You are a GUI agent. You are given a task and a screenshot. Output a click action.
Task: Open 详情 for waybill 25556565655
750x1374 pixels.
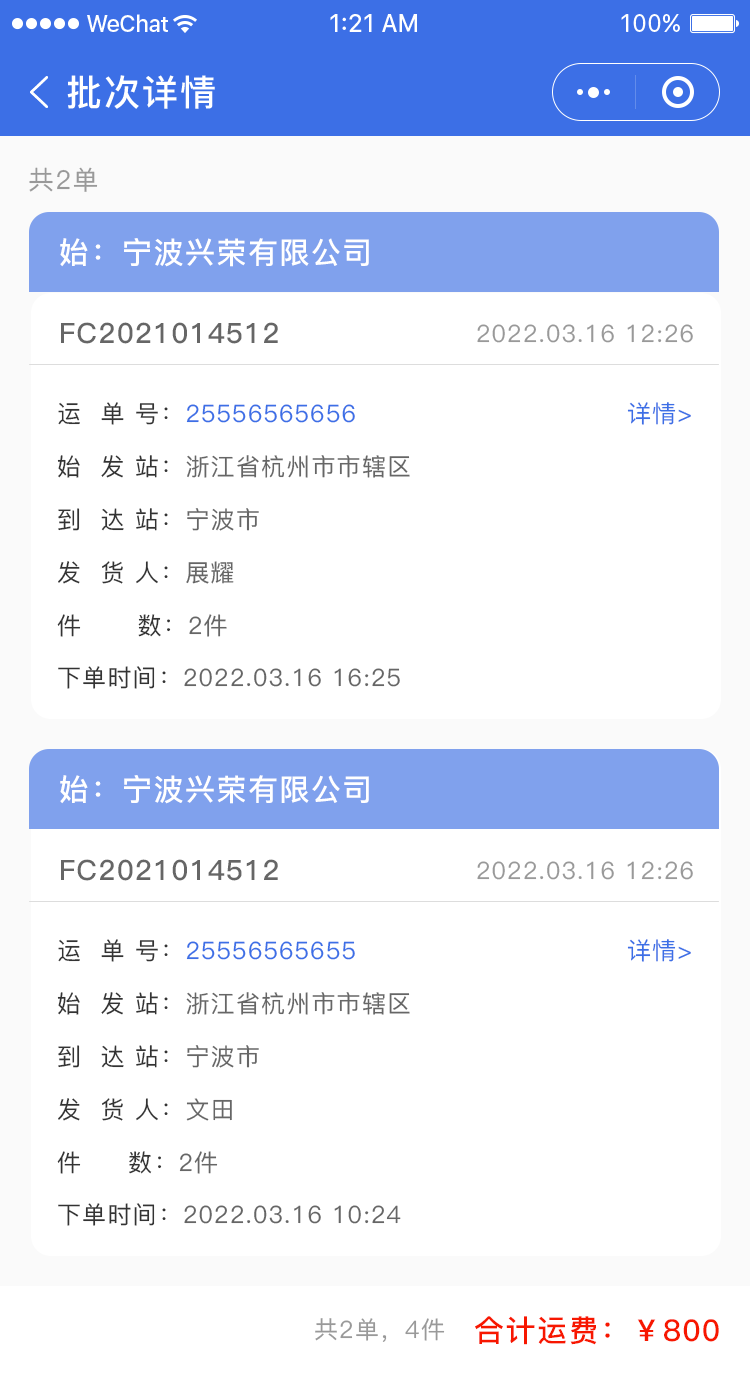659,951
